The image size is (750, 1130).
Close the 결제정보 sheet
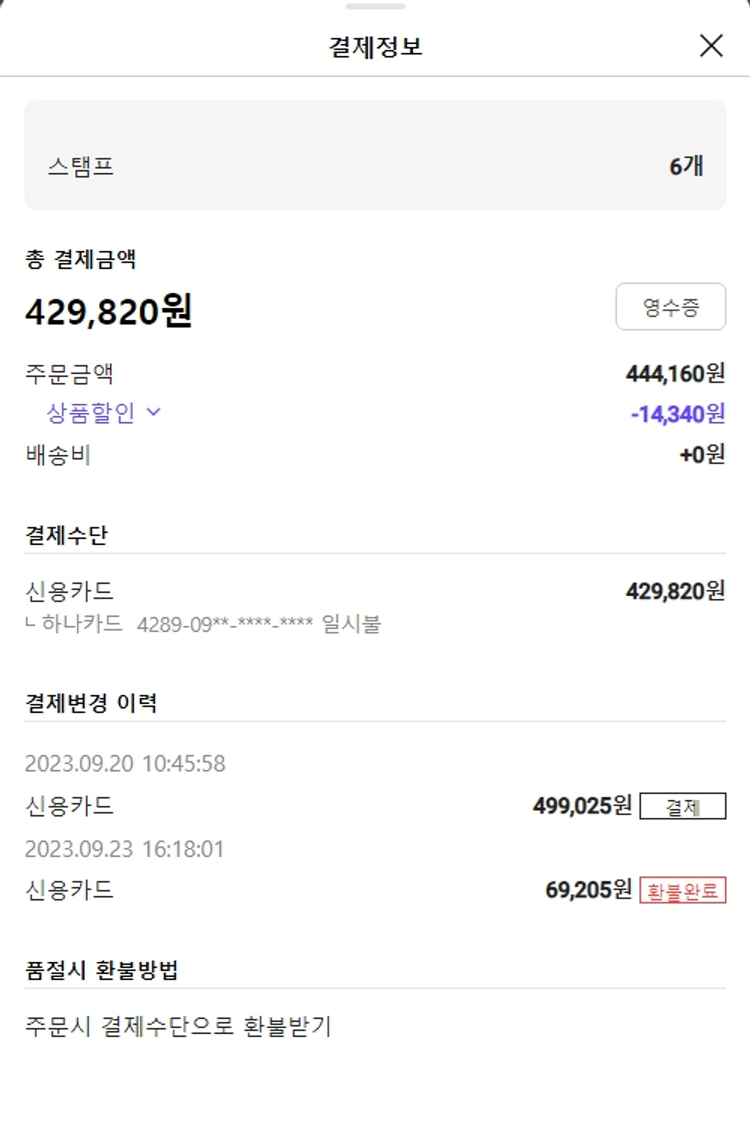click(x=711, y=46)
